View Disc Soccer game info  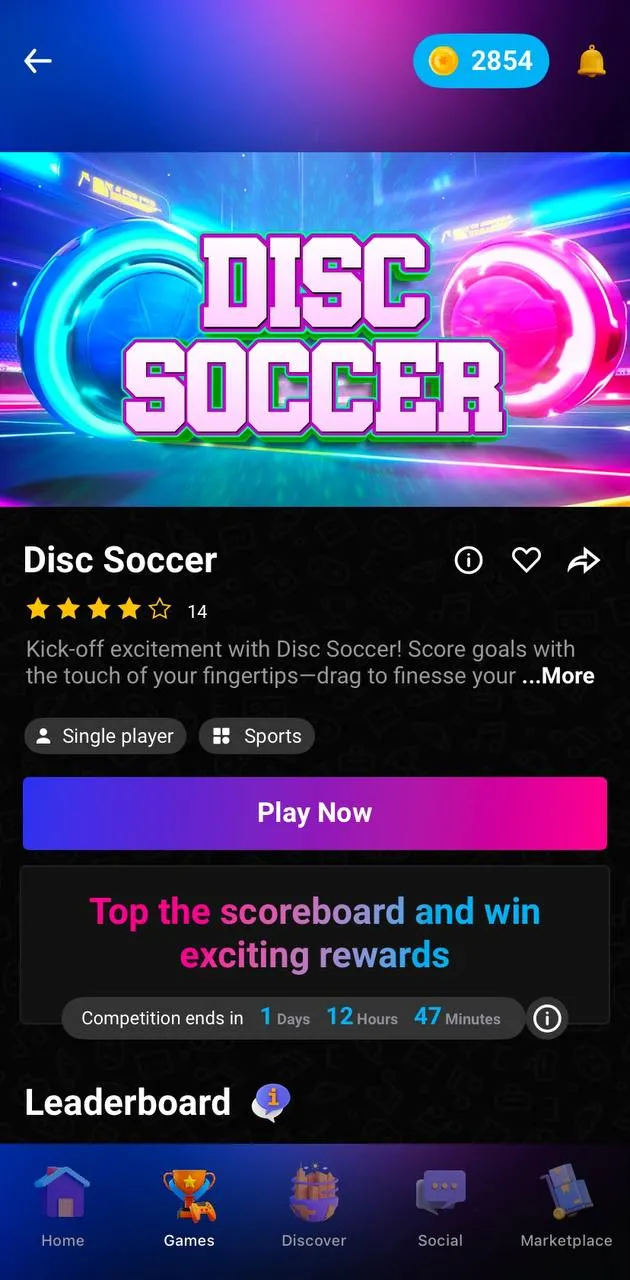pyautogui.click(x=468, y=561)
